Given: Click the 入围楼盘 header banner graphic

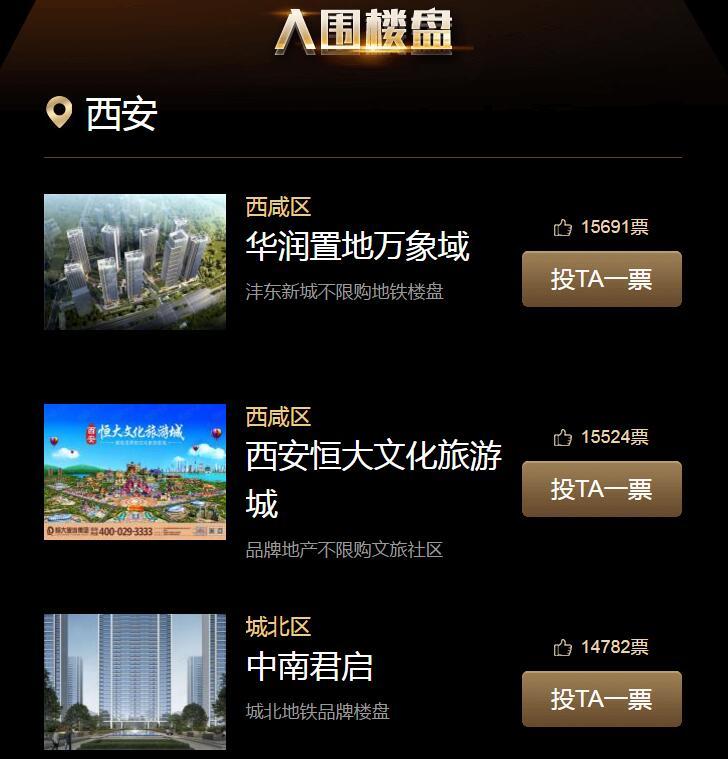Looking at the screenshot, I should pos(364,32).
